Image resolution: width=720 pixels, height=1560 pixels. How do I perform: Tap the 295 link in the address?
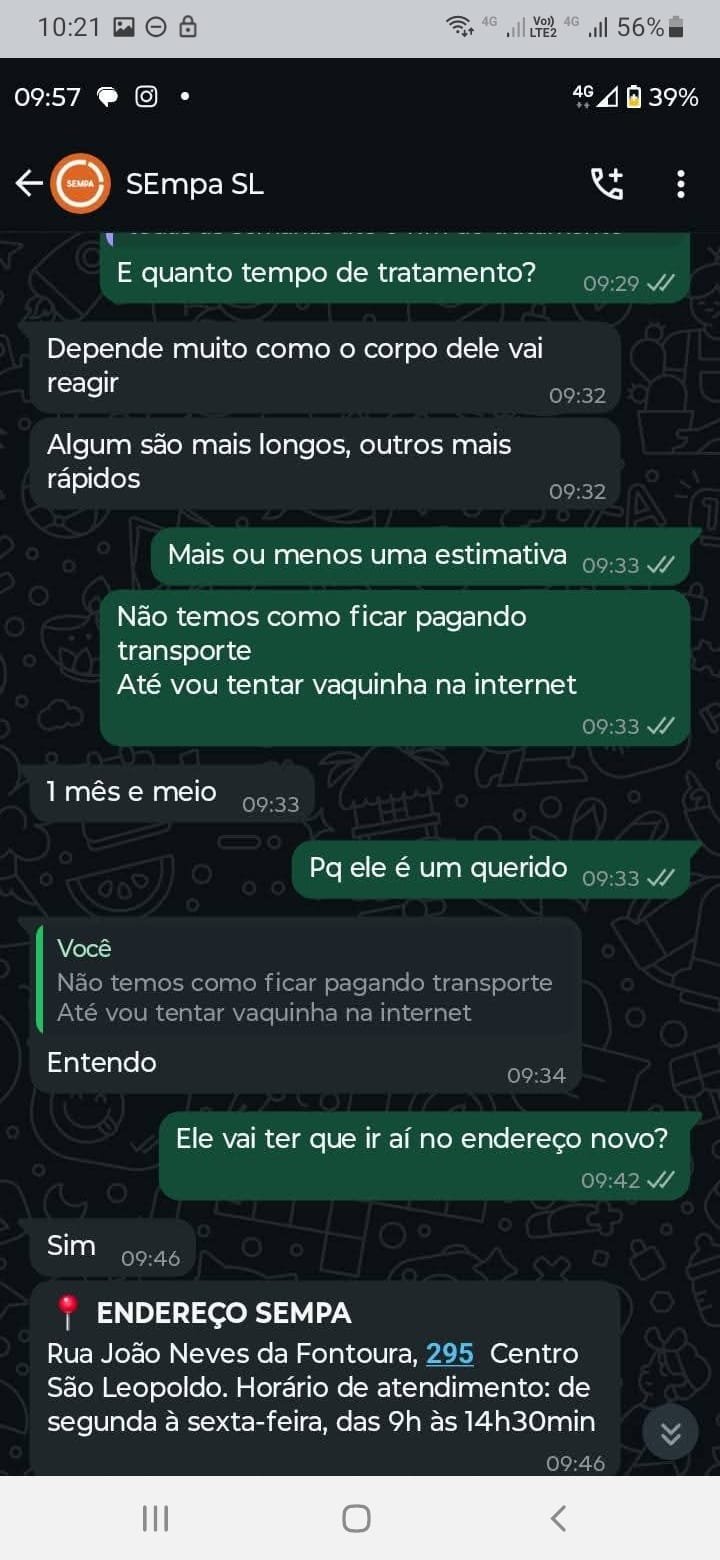point(449,1353)
